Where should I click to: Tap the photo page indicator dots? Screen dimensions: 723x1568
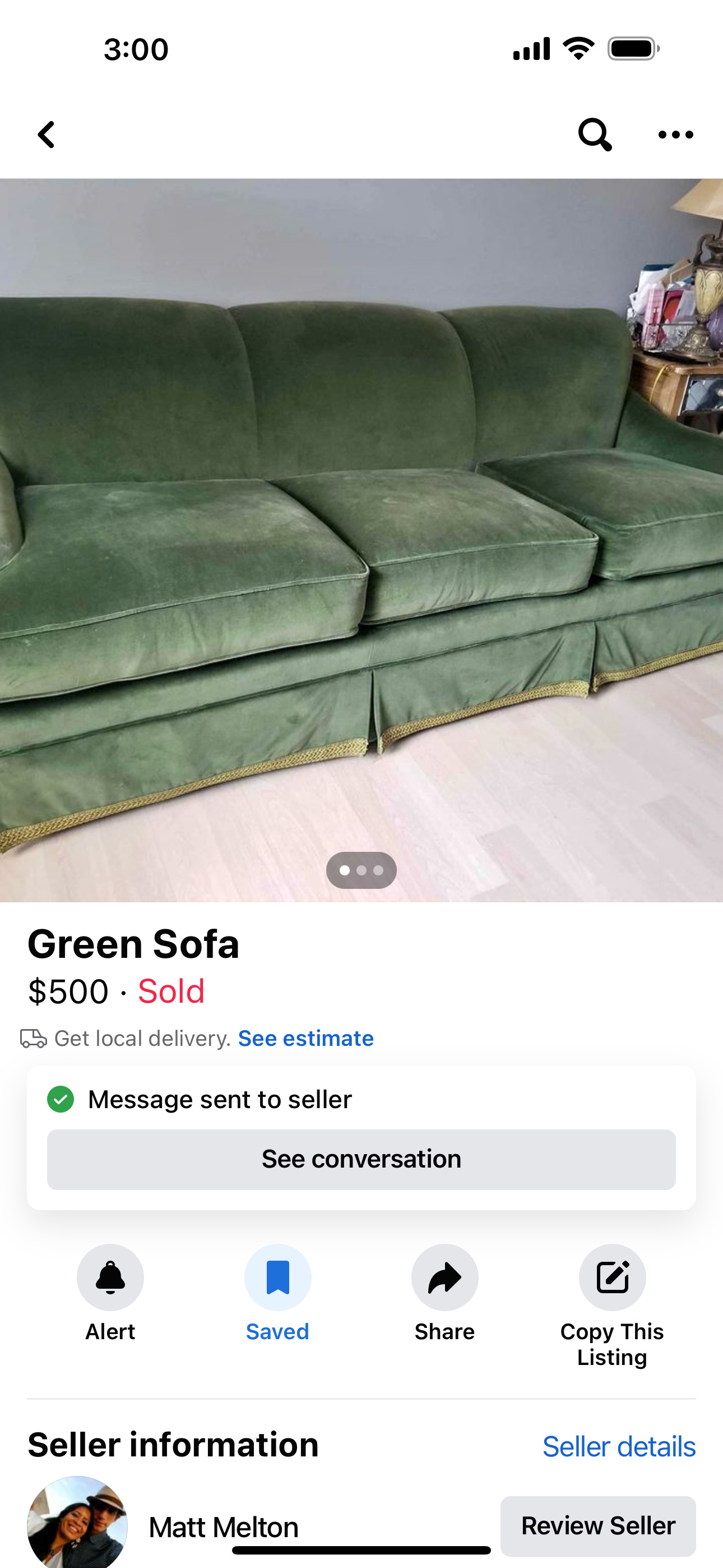coord(361,870)
